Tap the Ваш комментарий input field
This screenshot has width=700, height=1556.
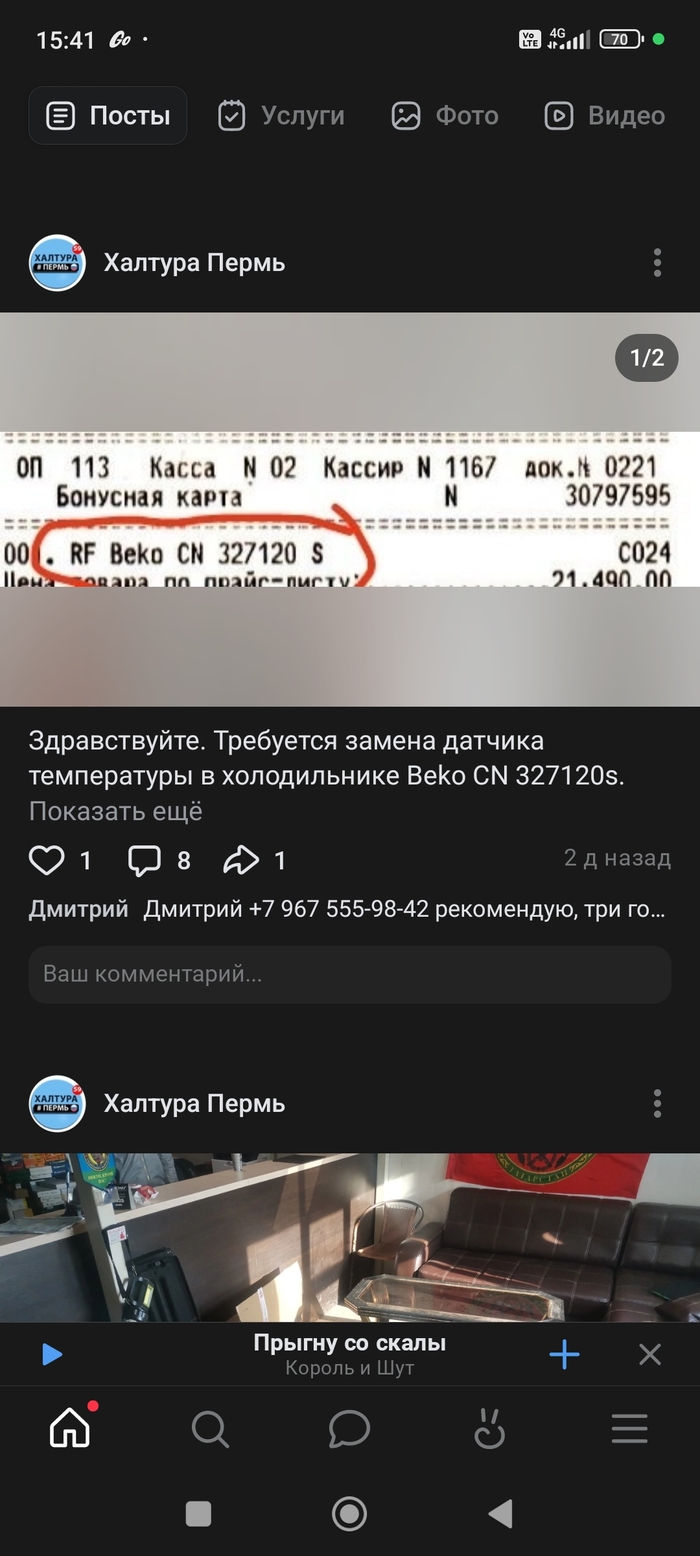[350, 974]
